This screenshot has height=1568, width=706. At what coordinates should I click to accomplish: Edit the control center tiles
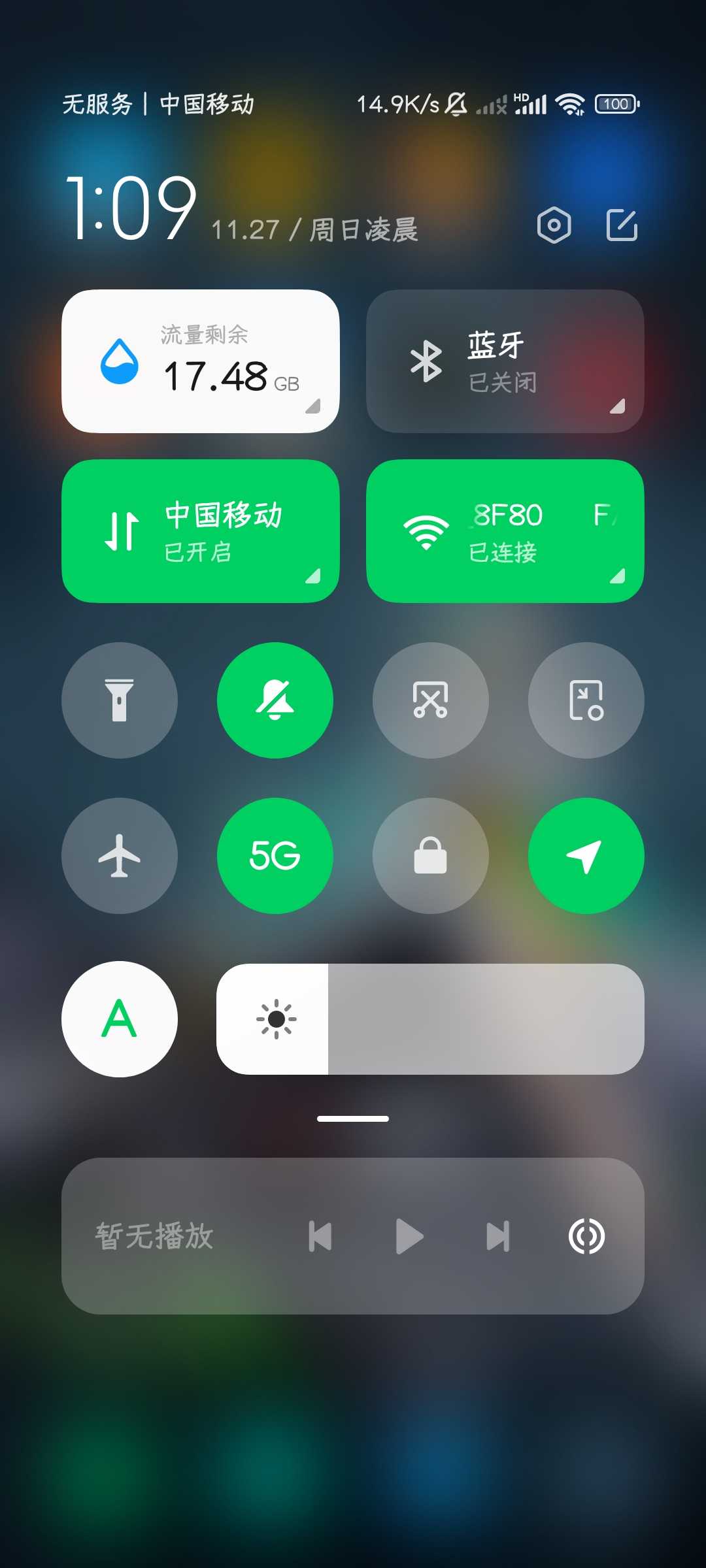(x=622, y=225)
